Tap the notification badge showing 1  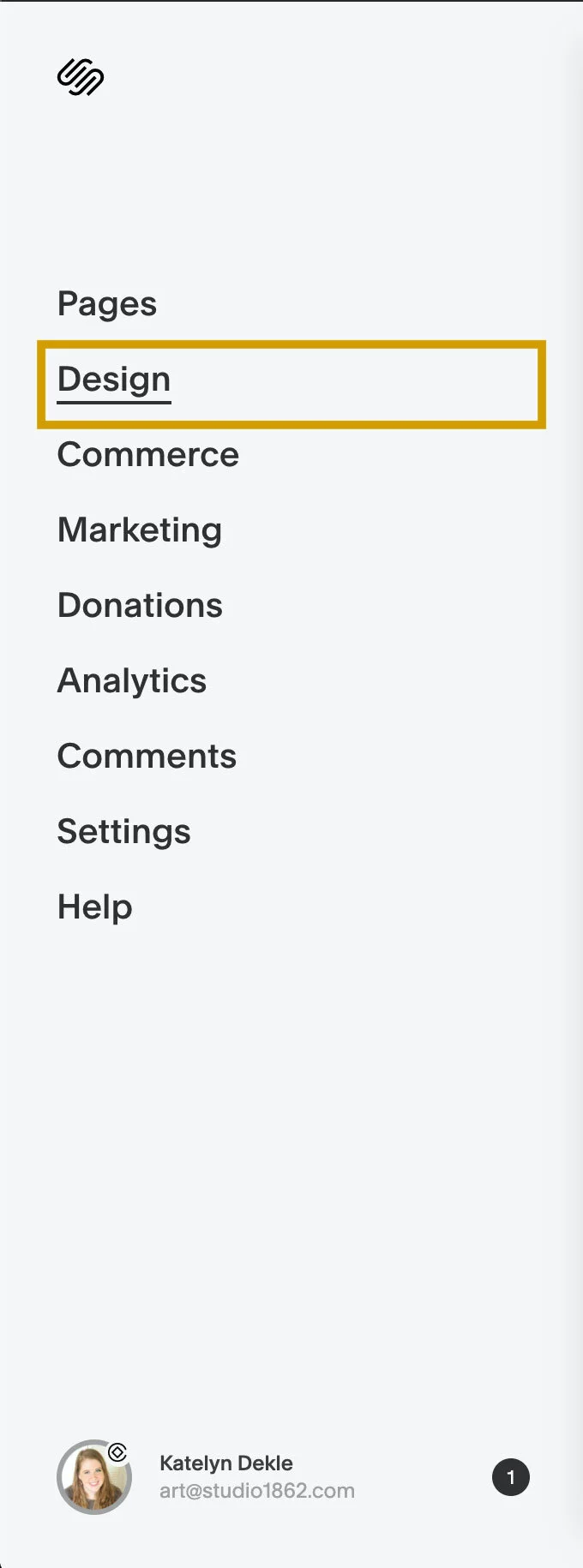[511, 1477]
